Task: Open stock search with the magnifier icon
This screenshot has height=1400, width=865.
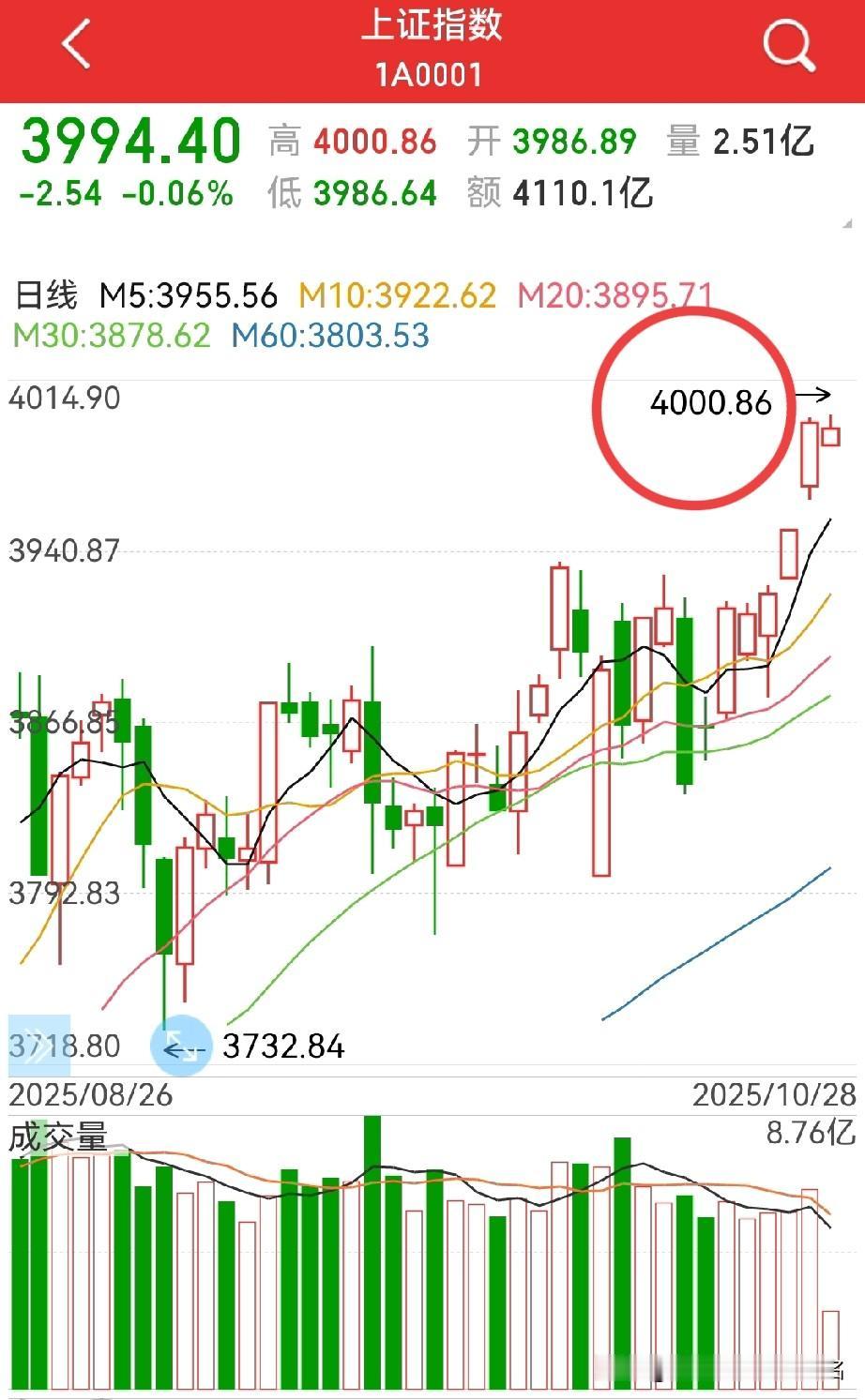Action: pos(788,44)
